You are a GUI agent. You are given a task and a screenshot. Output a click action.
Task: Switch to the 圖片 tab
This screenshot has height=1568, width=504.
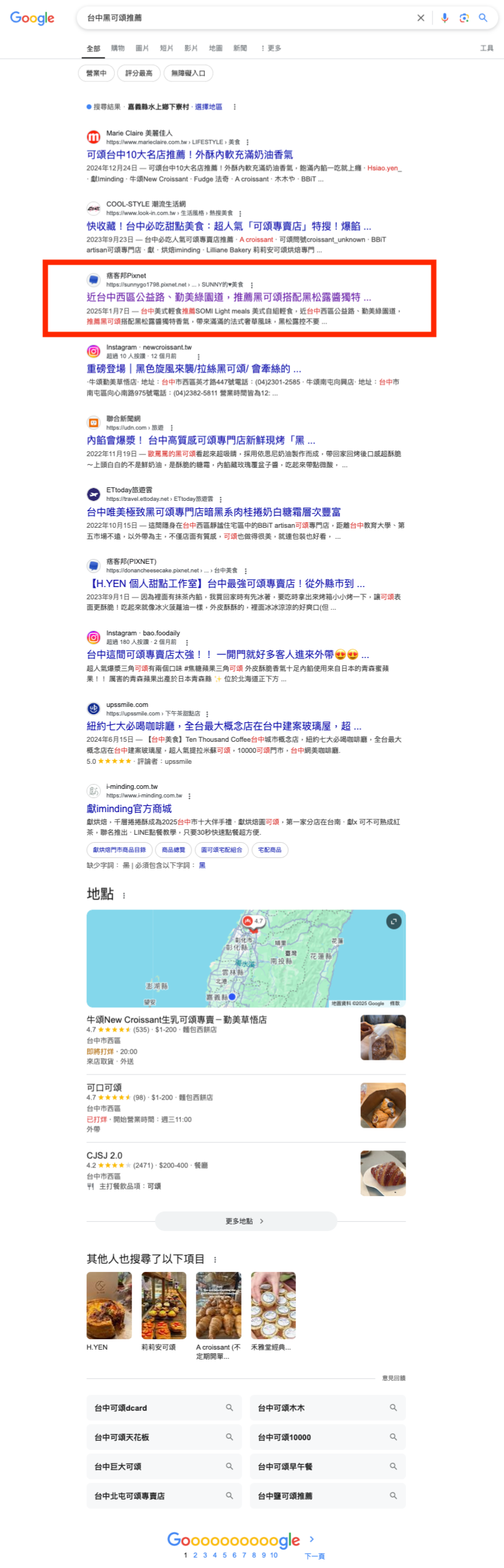pyautogui.click(x=142, y=48)
